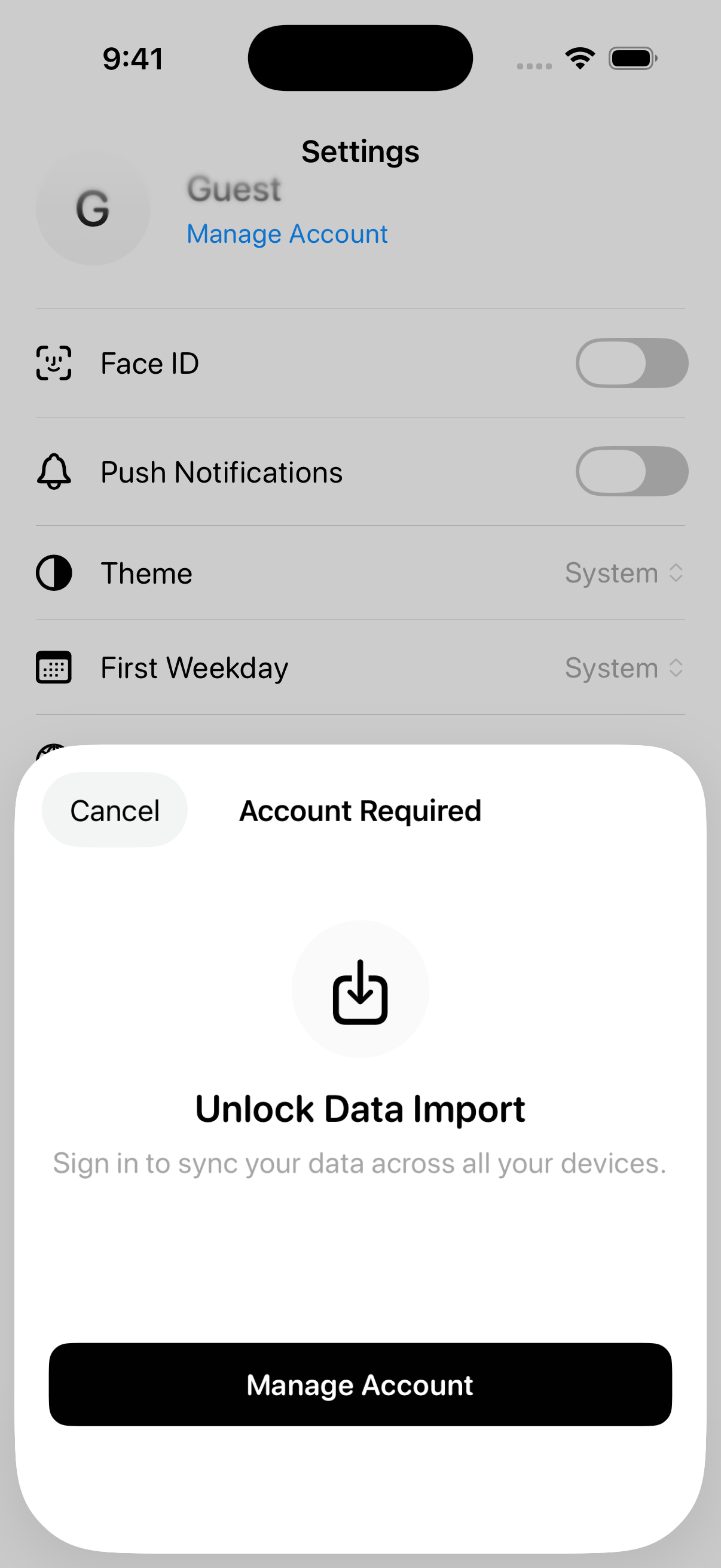Cancel the Account Required sheet
The image size is (721, 1568).
point(114,810)
